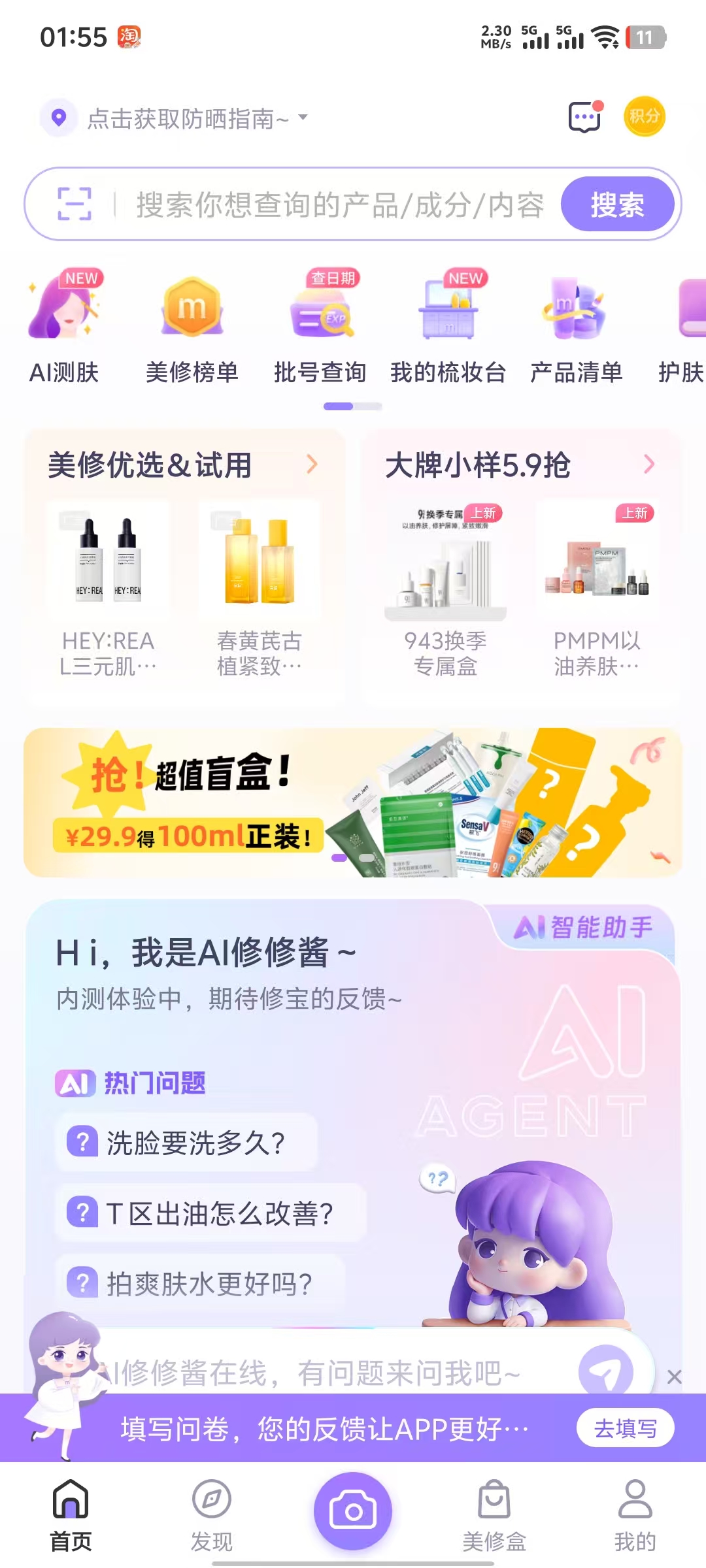Ask 洗脸要洗多久?
This screenshot has width=706, height=1568.
point(187,1143)
